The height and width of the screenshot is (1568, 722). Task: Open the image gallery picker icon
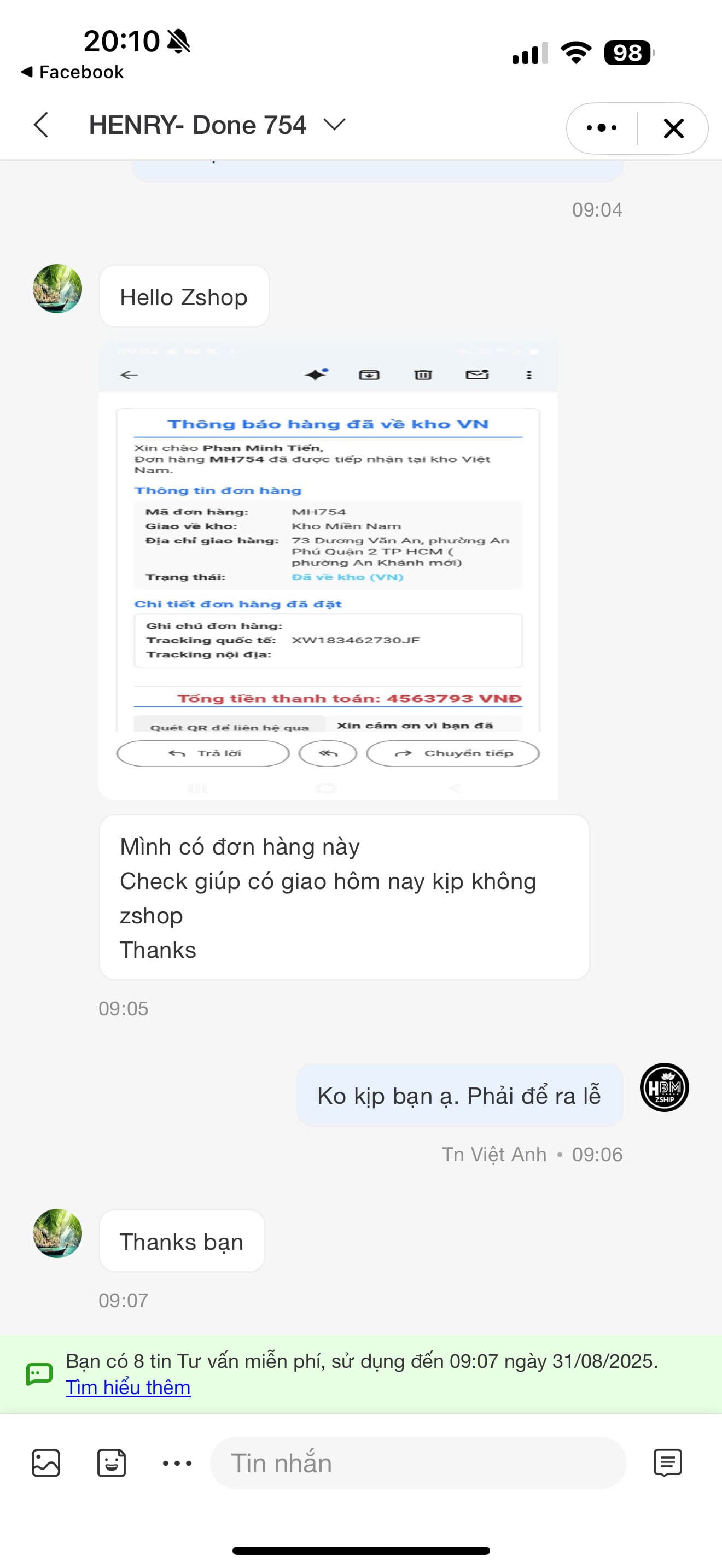(45, 1464)
